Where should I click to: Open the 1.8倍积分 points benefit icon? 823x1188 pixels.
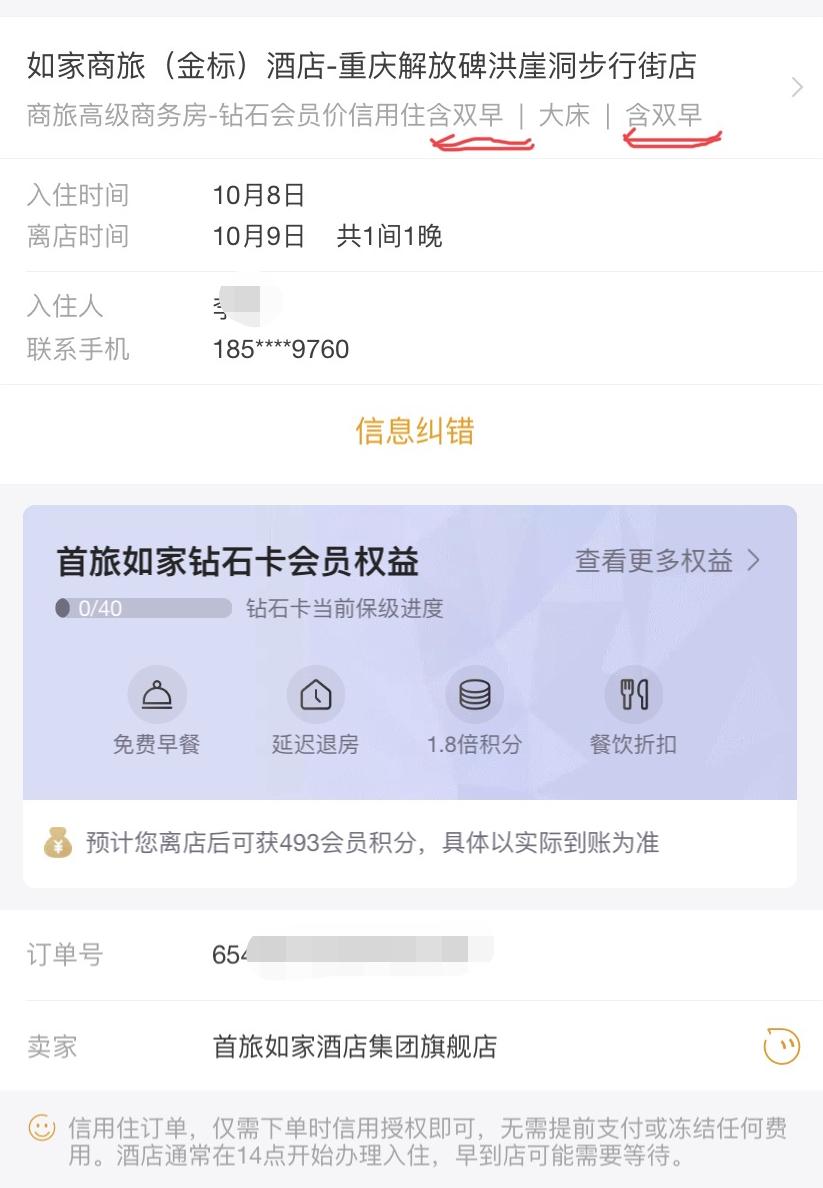point(474,694)
